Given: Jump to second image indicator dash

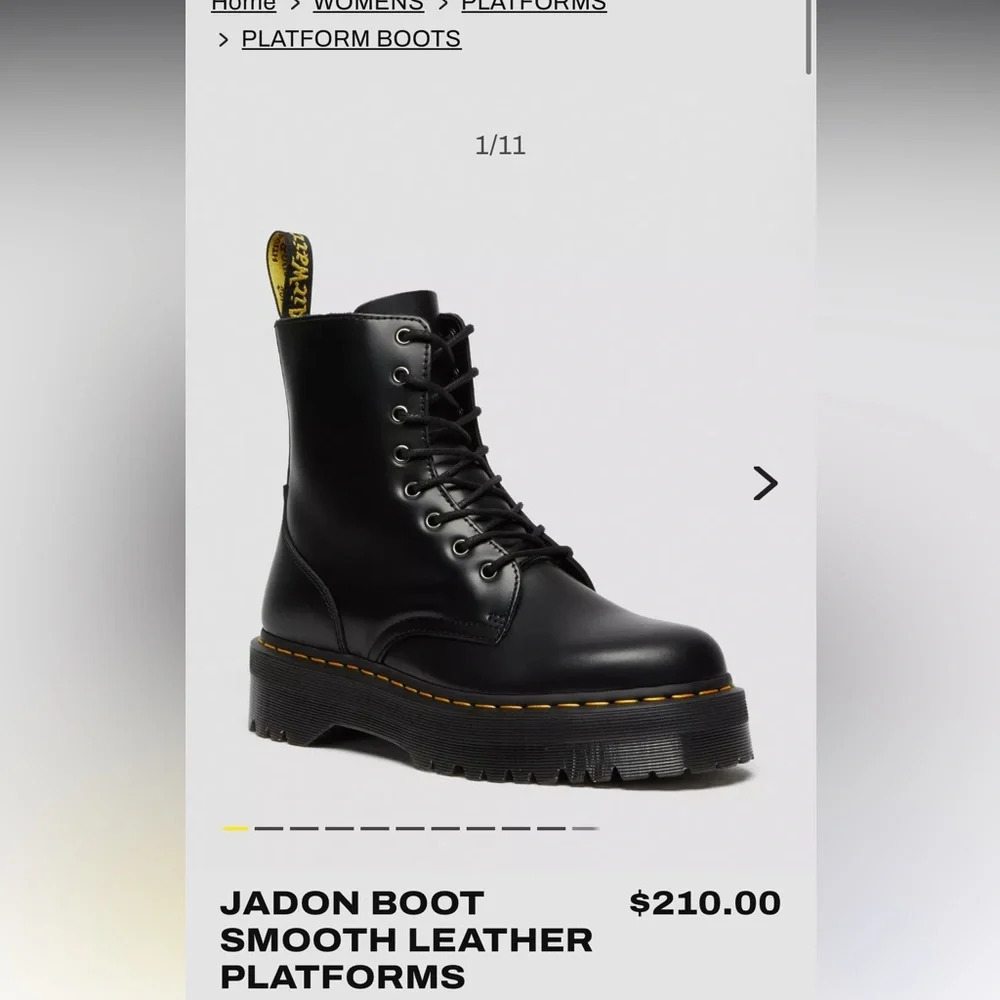Looking at the screenshot, I should pos(269,828).
